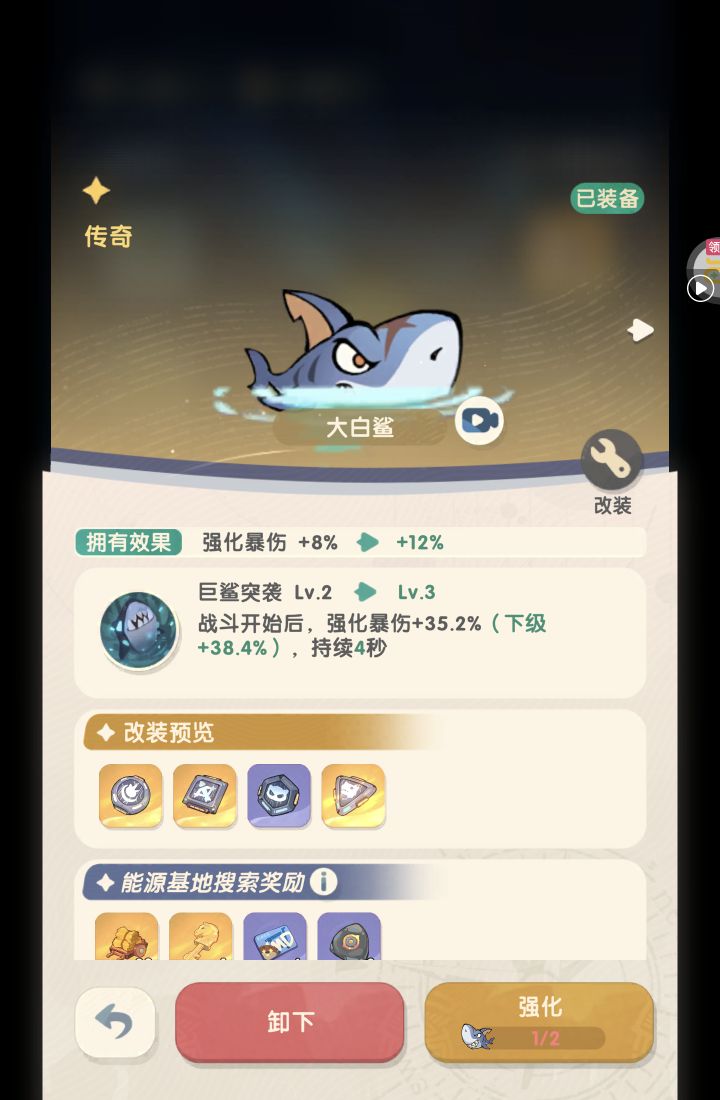Open the first moon-shaped 改装预览 item
The image size is (720, 1100).
(130, 796)
